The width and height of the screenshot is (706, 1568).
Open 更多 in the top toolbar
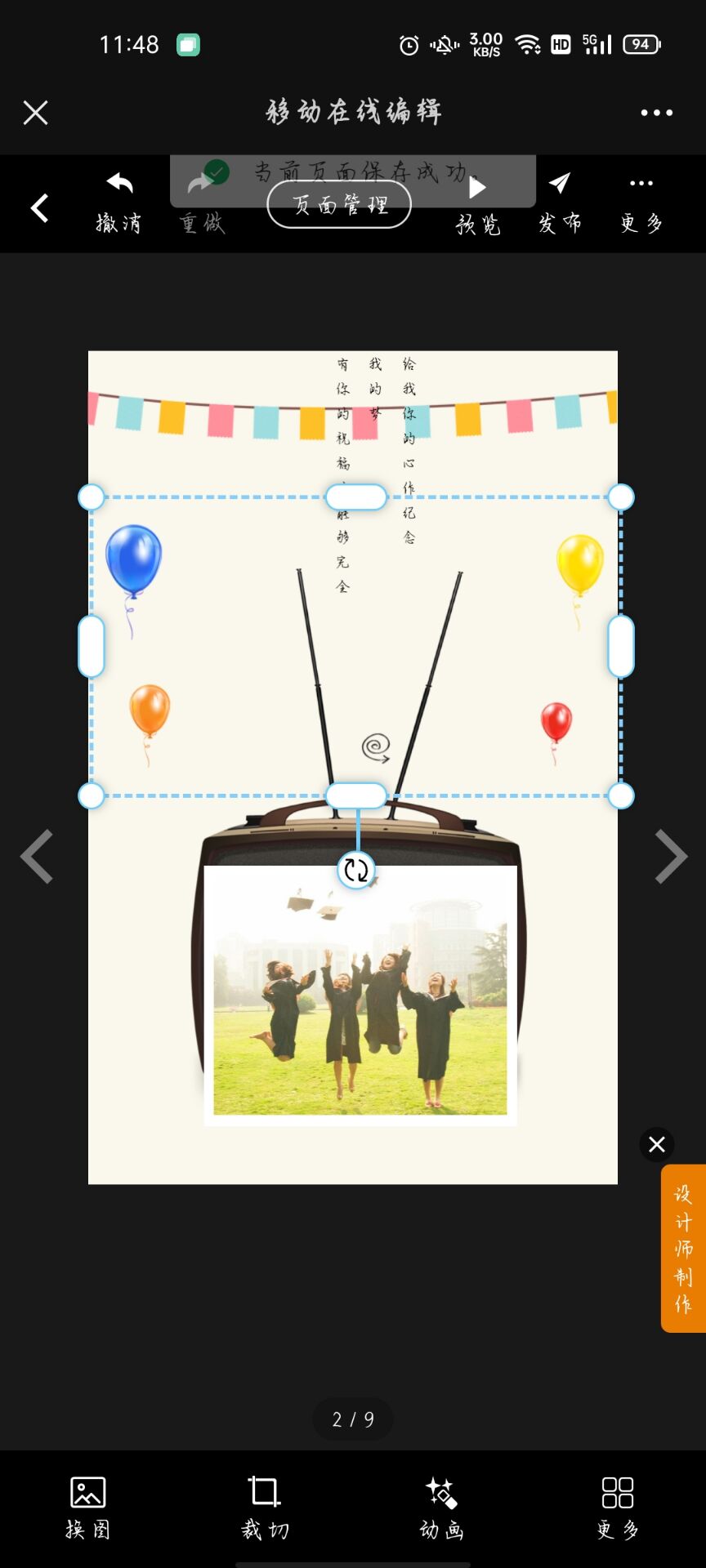click(x=641, y=203)
